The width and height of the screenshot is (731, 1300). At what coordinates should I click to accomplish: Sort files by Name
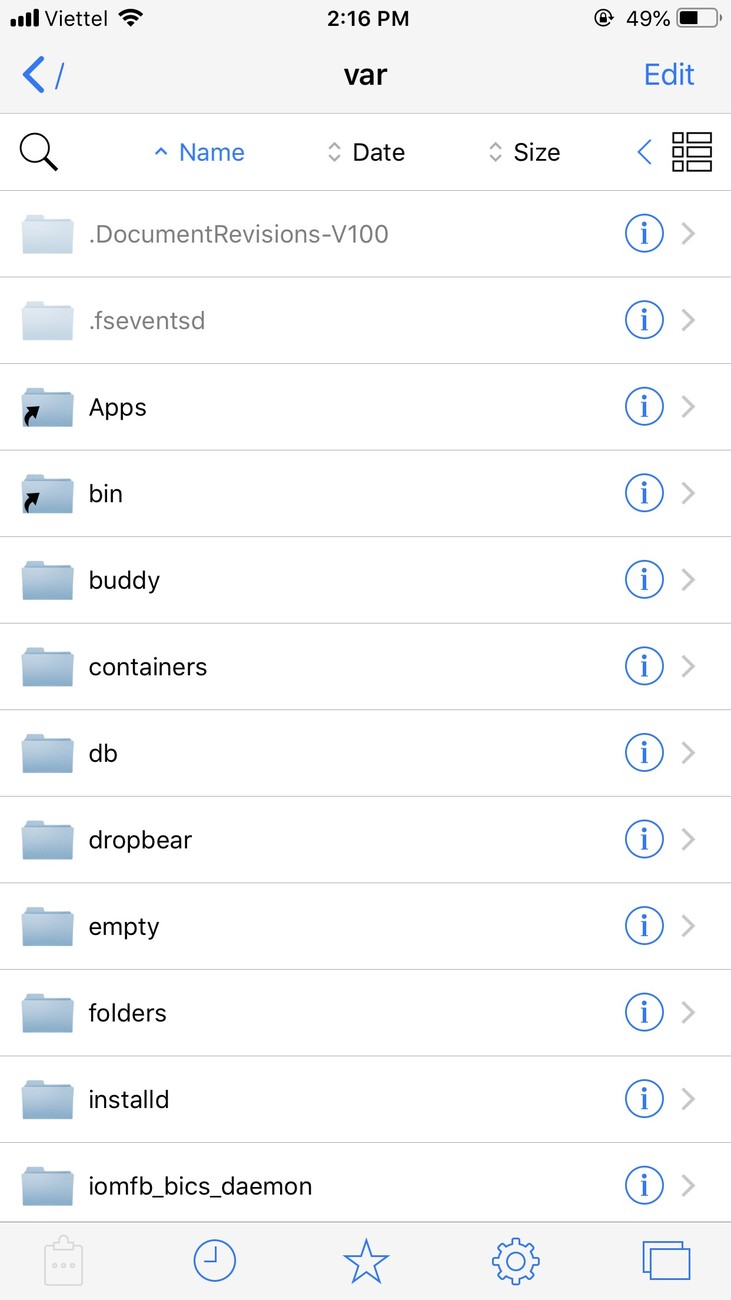(199, 152)
